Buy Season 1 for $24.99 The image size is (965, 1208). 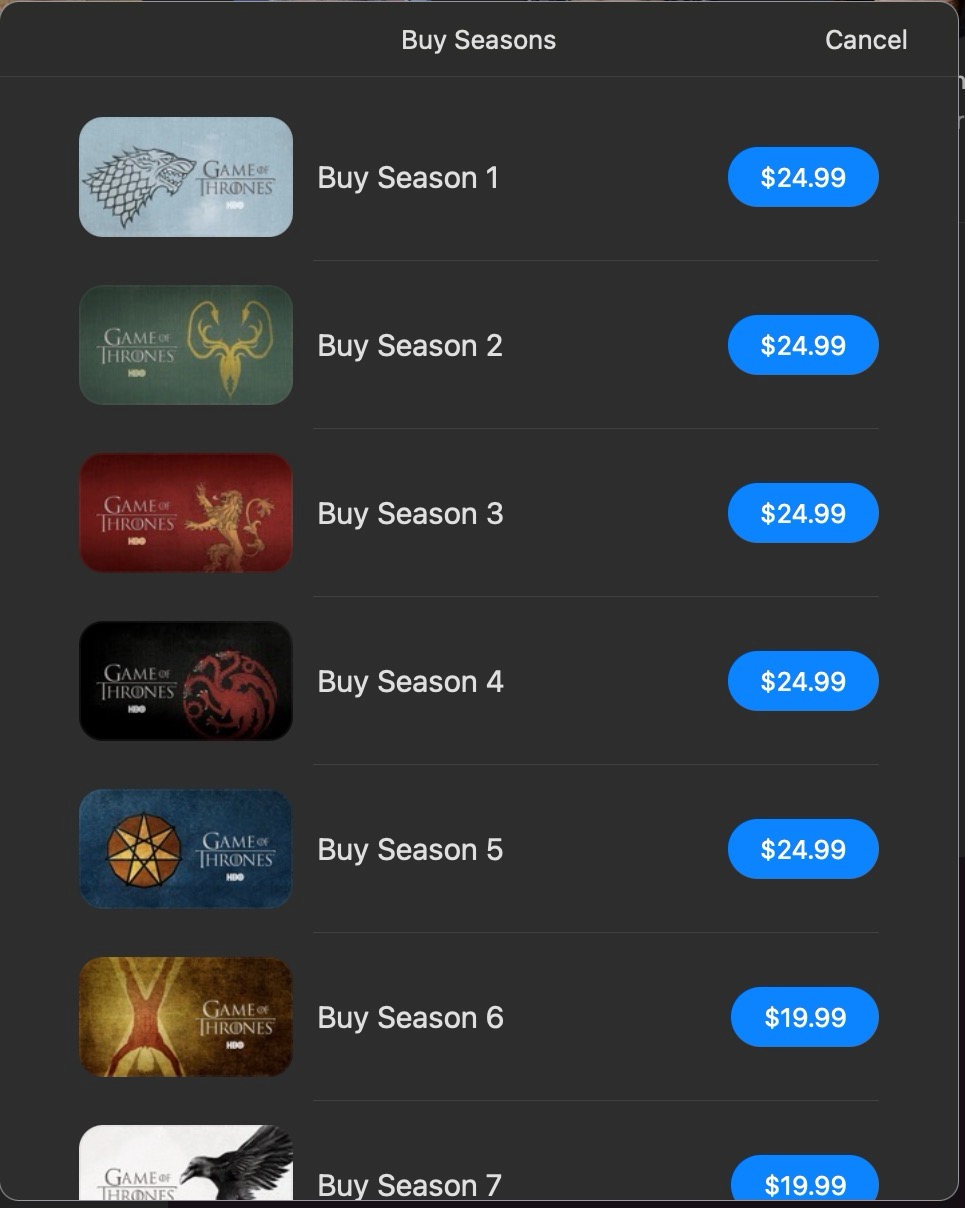(803, 178)
